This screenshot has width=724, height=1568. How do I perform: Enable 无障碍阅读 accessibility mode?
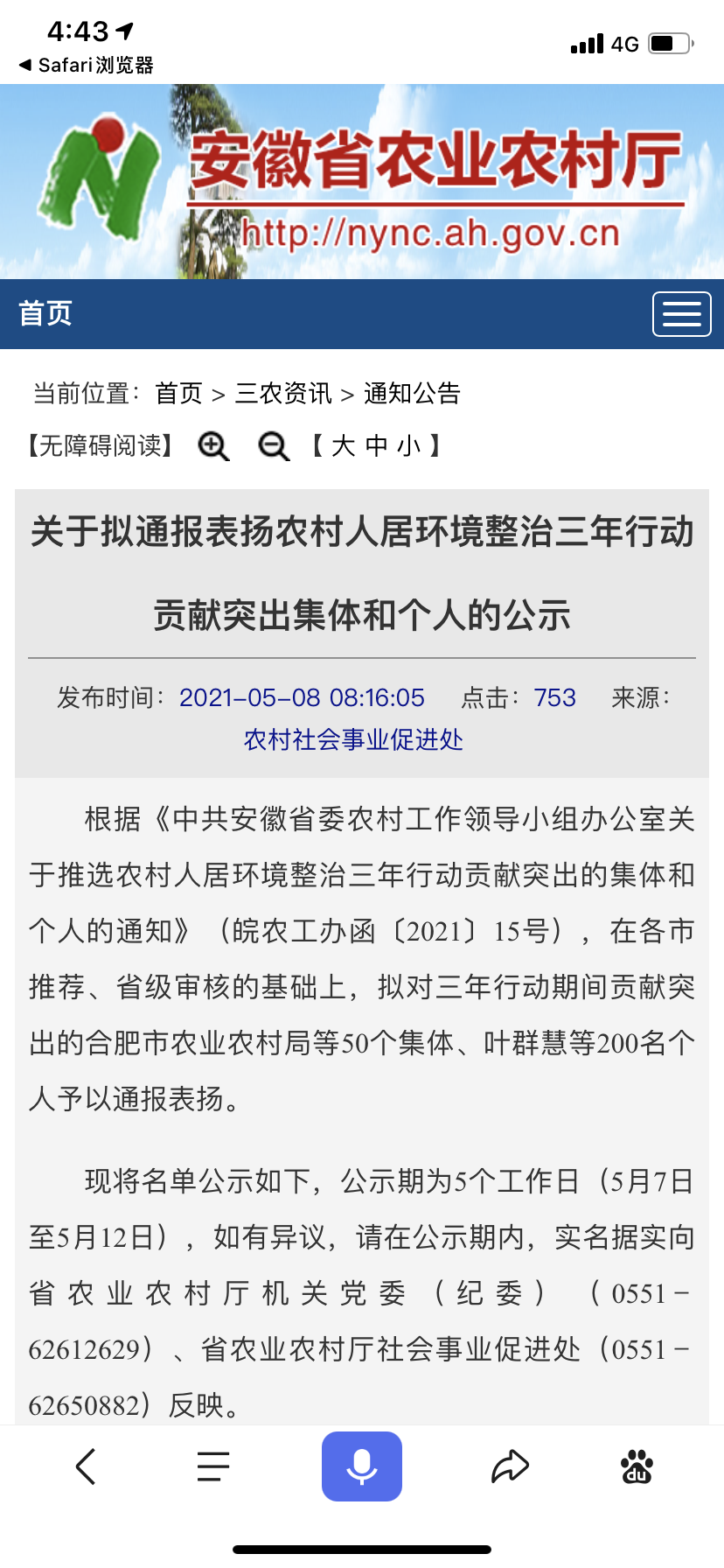pyautogui.click(x=100, y=446)
